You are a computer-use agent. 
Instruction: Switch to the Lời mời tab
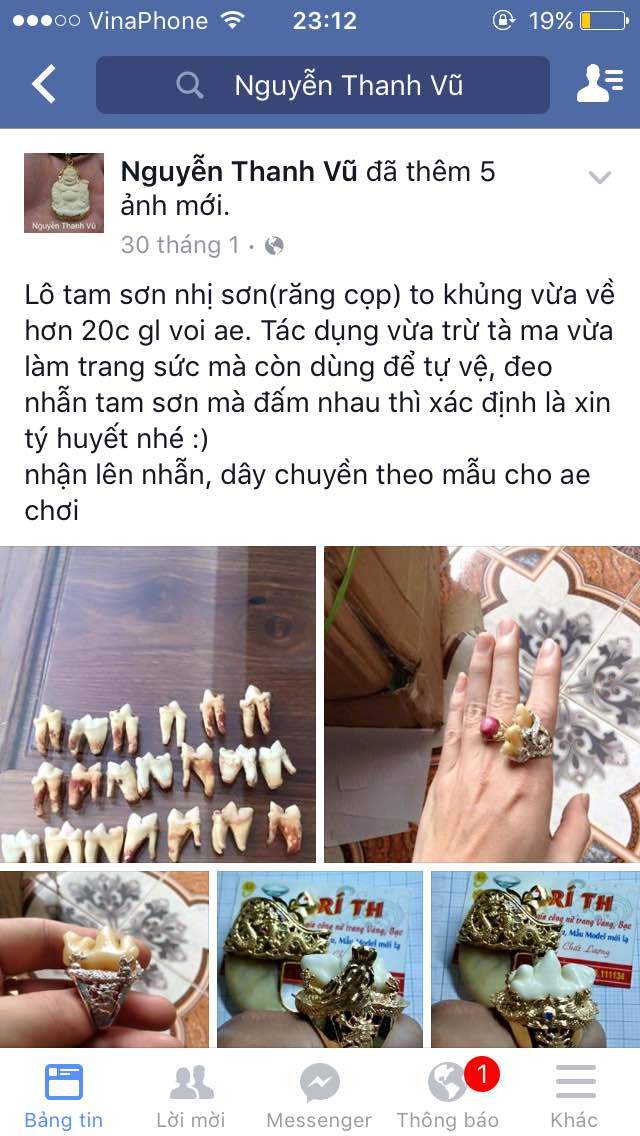192,1094
